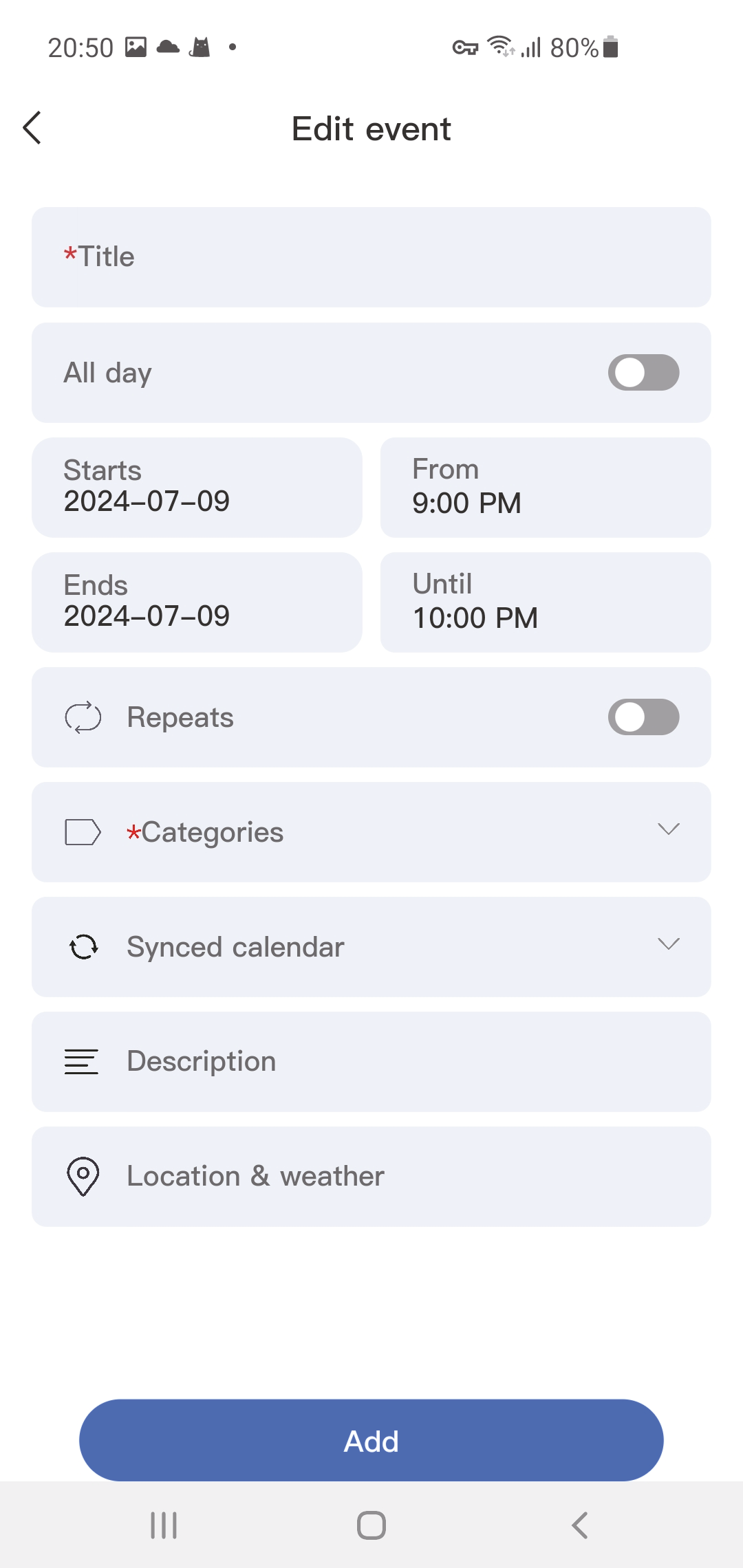Click the Title input field
This screenshot has height=1568, width=743.
371,257
